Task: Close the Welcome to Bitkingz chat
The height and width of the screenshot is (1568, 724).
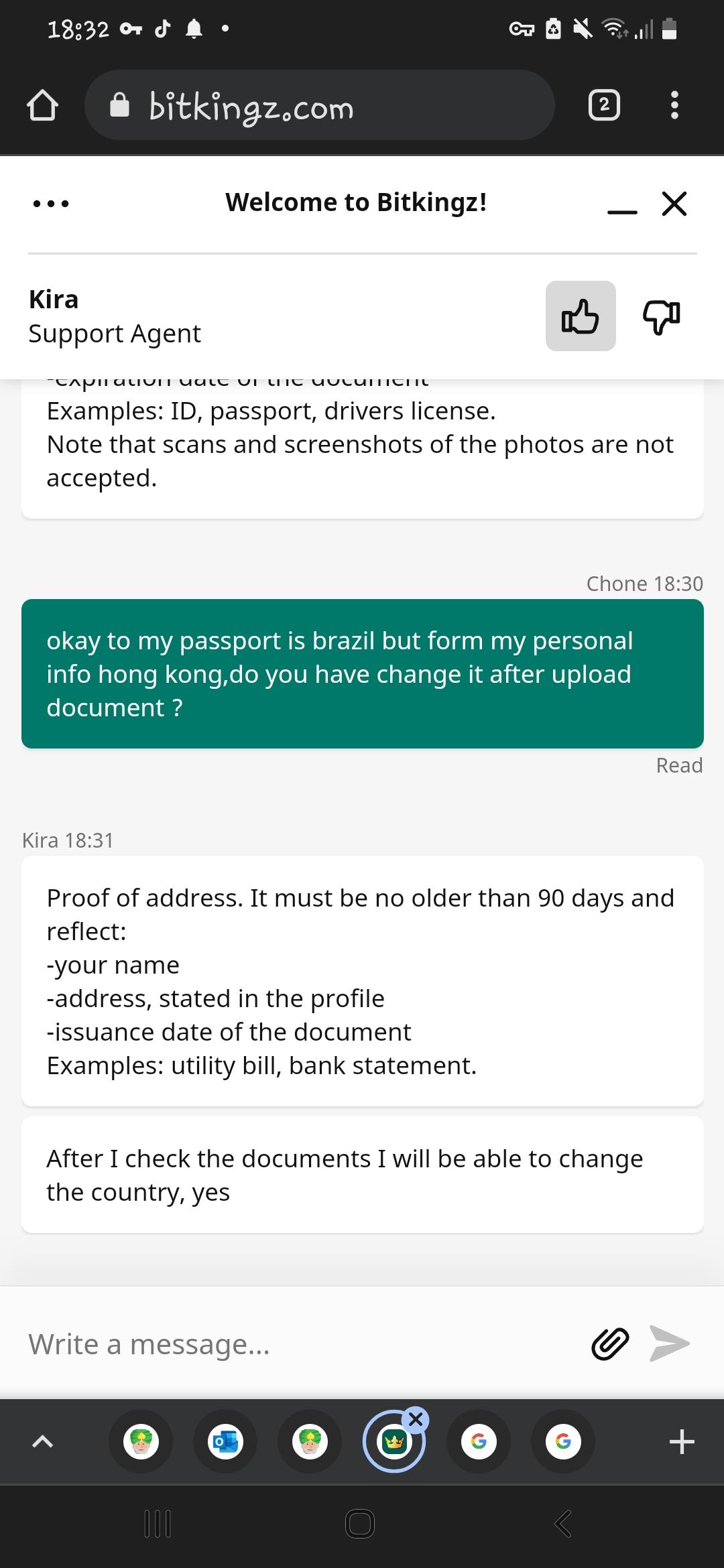Action: click(x=674, y=203)
